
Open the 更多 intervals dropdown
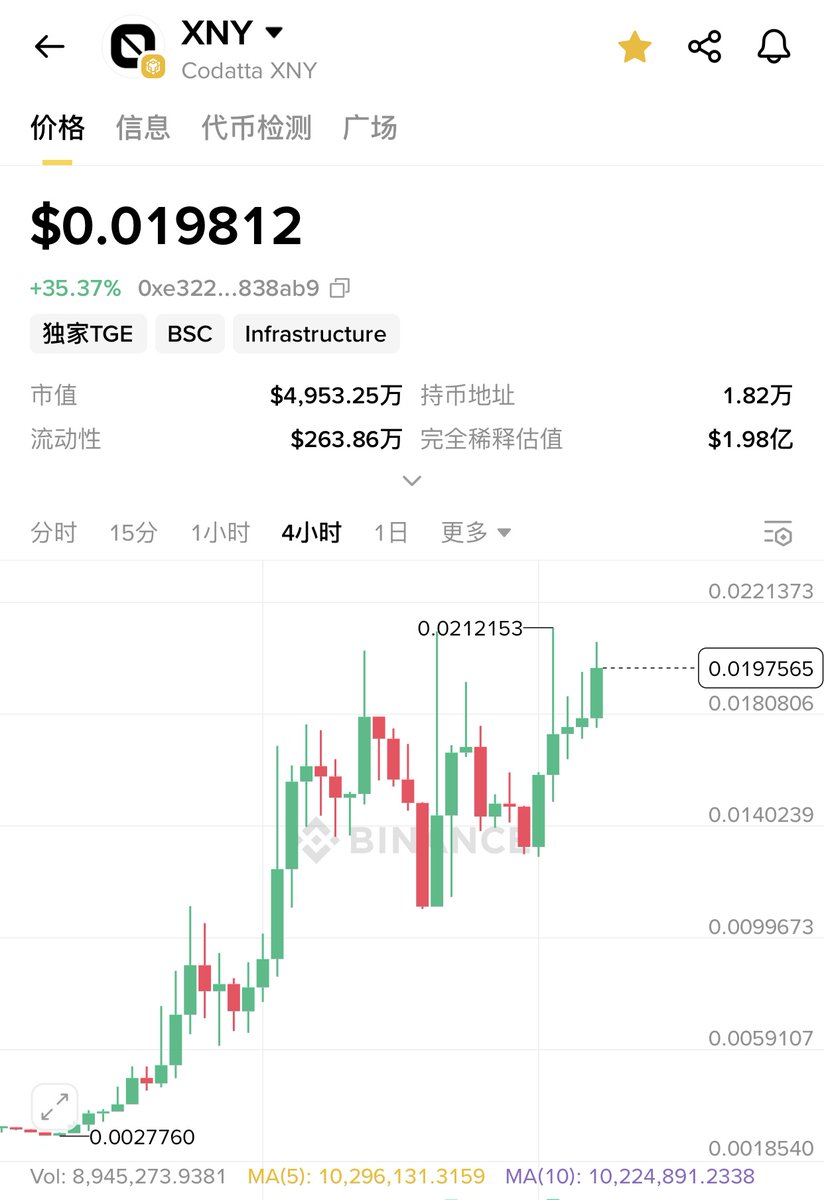pyautogui.click(x=476, y=533)
